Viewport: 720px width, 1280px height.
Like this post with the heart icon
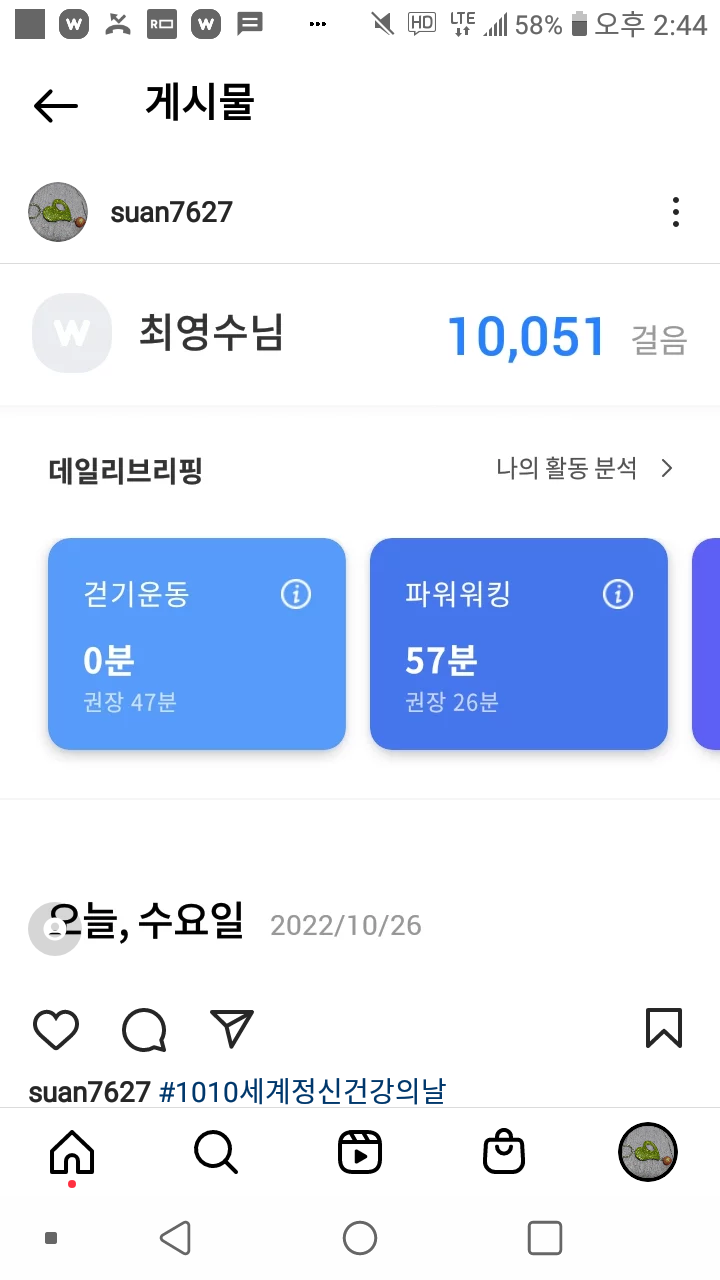(x=56, y=1029)
